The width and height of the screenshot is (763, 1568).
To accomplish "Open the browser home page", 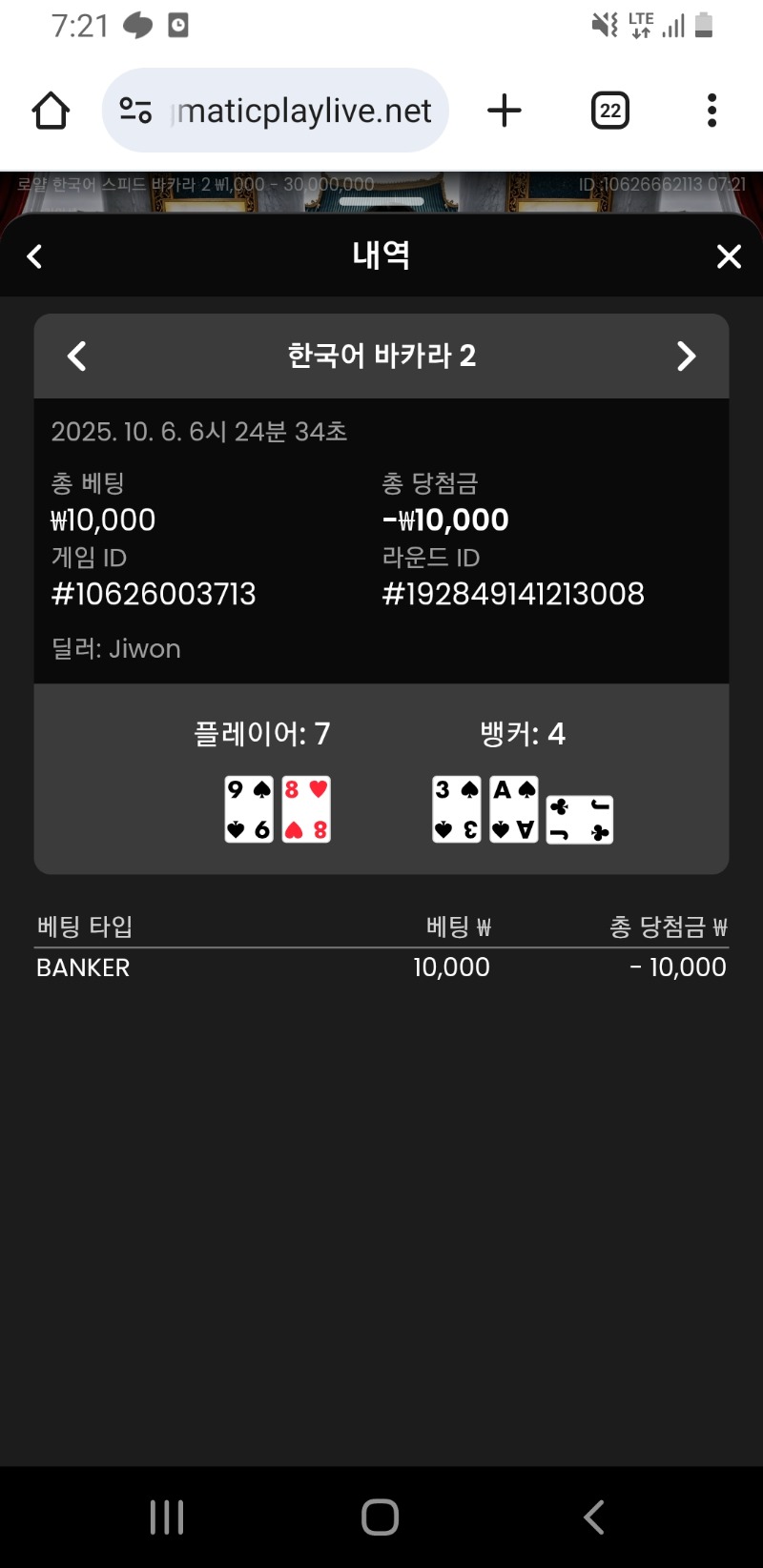I will click(51, 112).
